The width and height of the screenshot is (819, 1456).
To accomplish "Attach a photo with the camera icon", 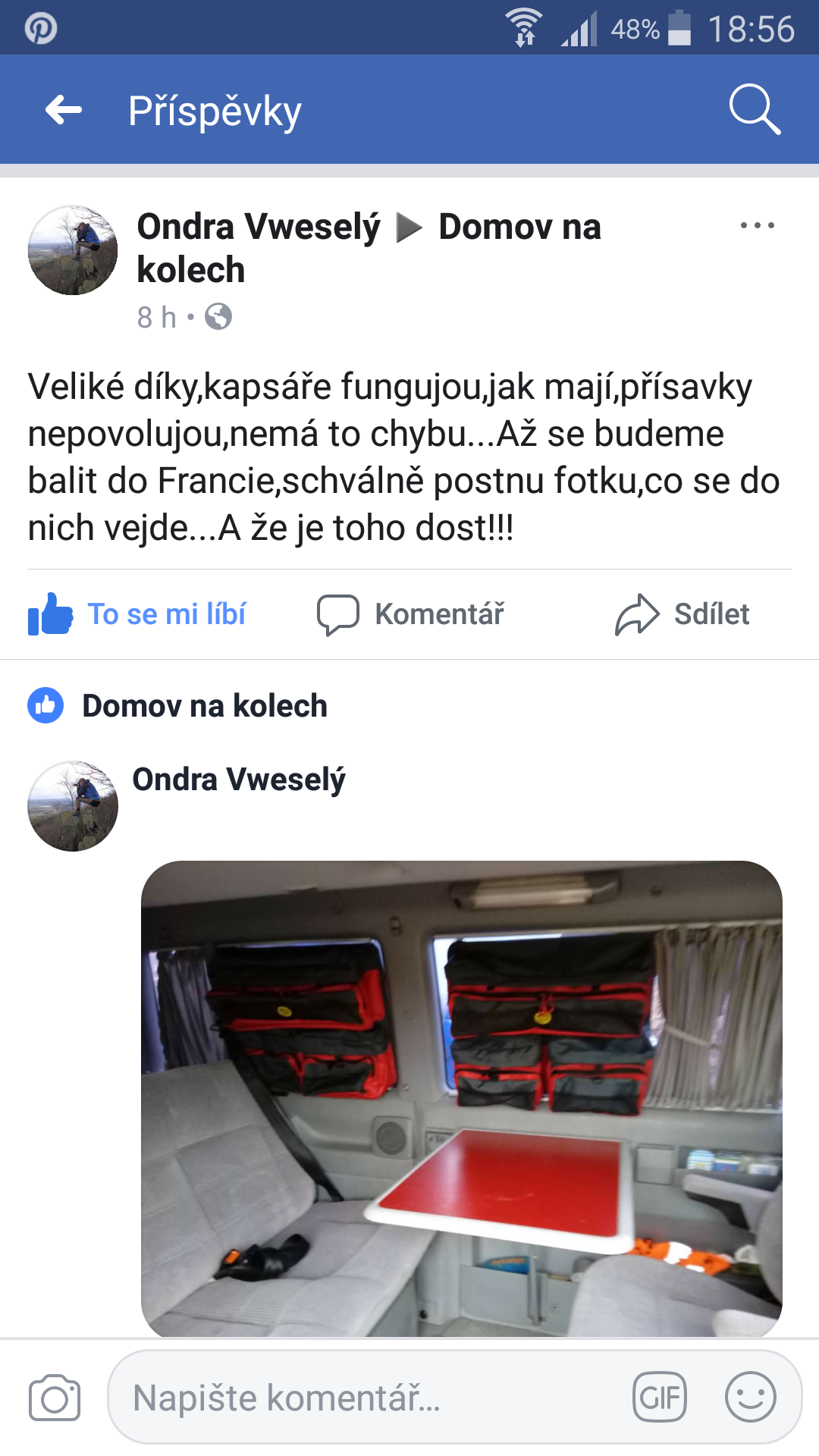I will (55, 1398).
